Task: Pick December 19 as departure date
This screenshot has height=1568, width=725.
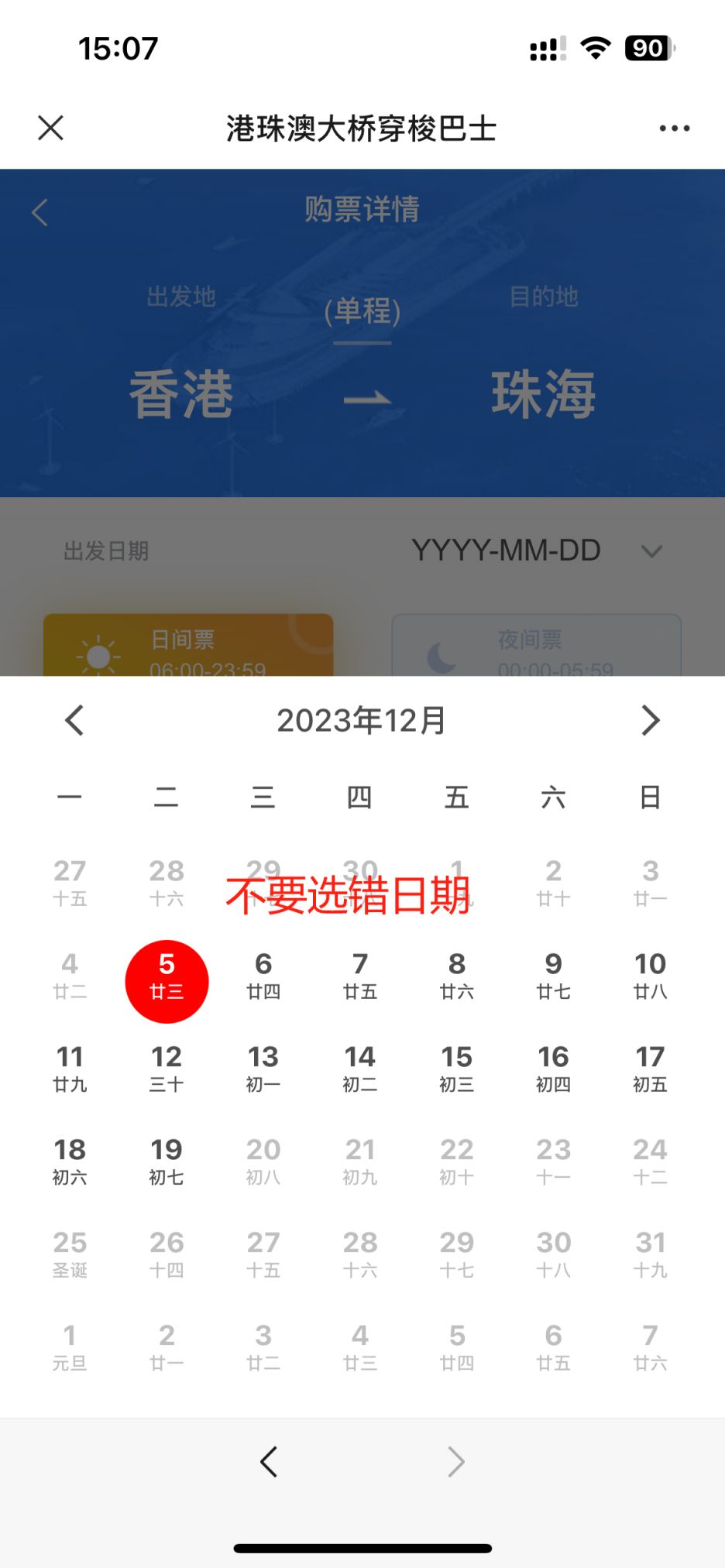Action: click(x=167, y=1161)
